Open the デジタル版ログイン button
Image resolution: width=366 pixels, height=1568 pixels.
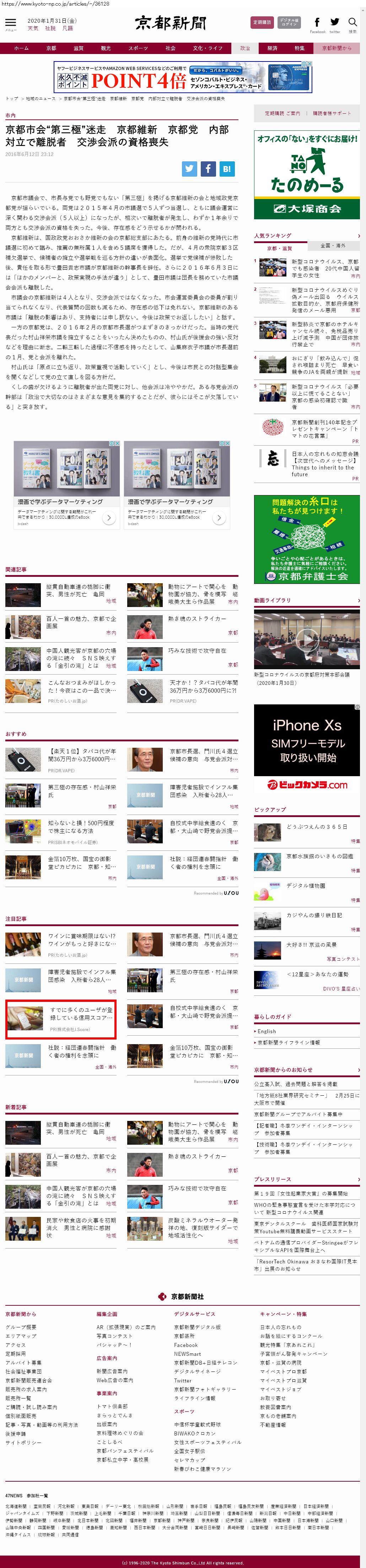tap(289, 22)
